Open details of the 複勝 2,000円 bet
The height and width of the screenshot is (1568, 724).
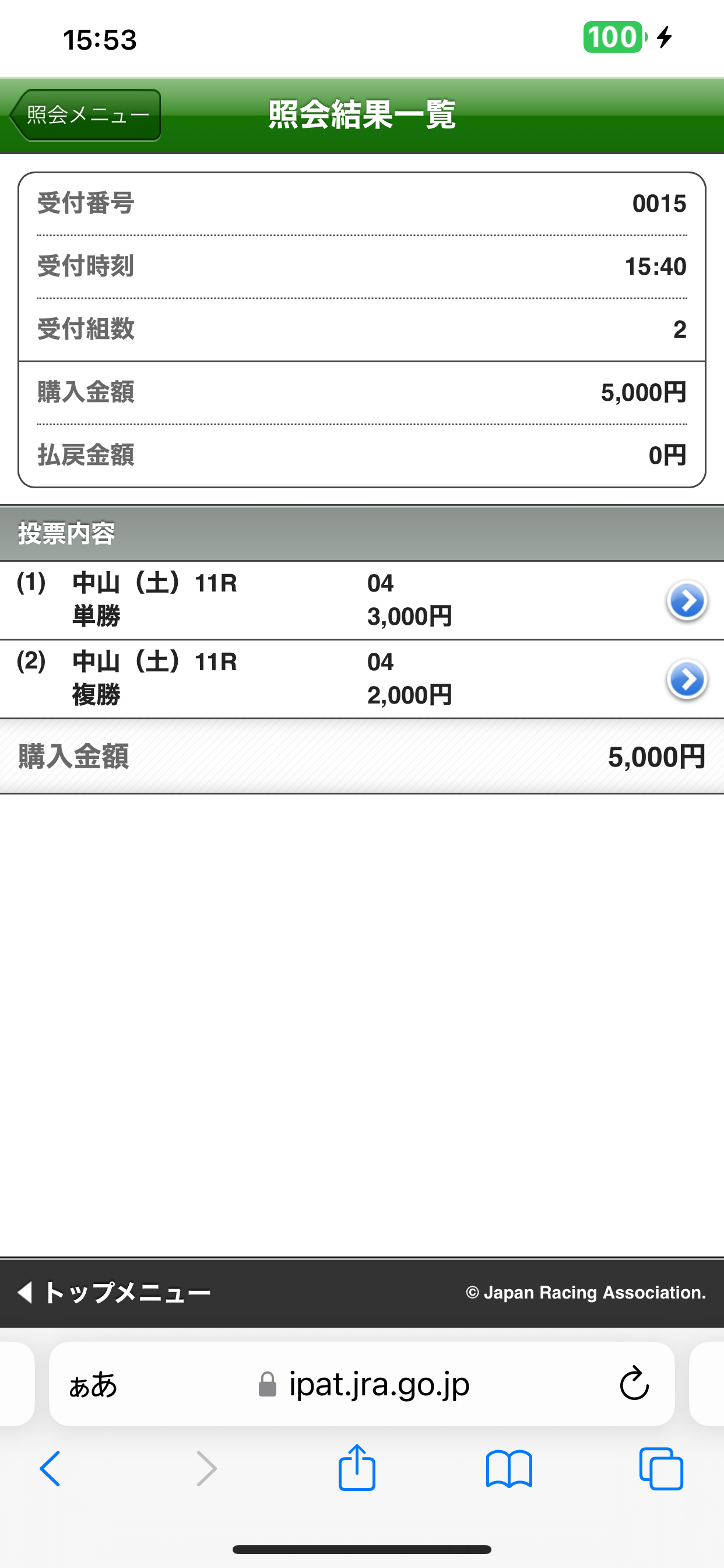tap(686, 680)
